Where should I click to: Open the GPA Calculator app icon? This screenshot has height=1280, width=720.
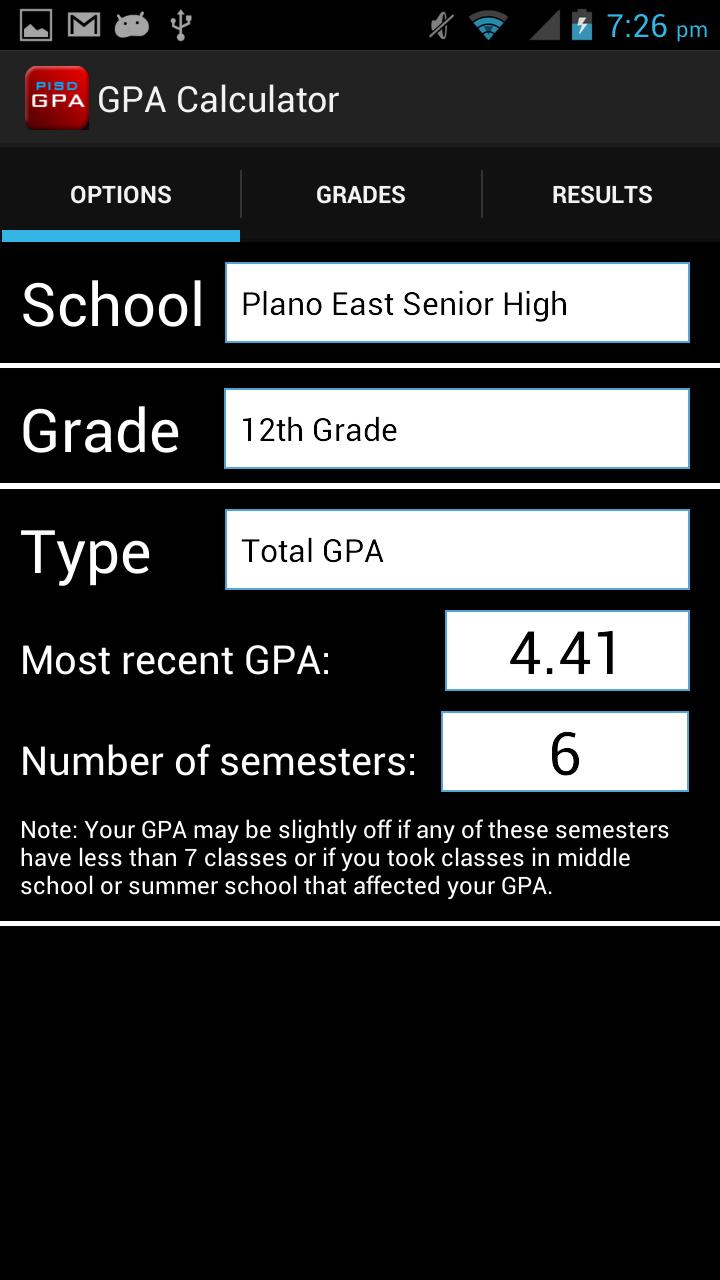pyautogui.click(x=56, y=97)
